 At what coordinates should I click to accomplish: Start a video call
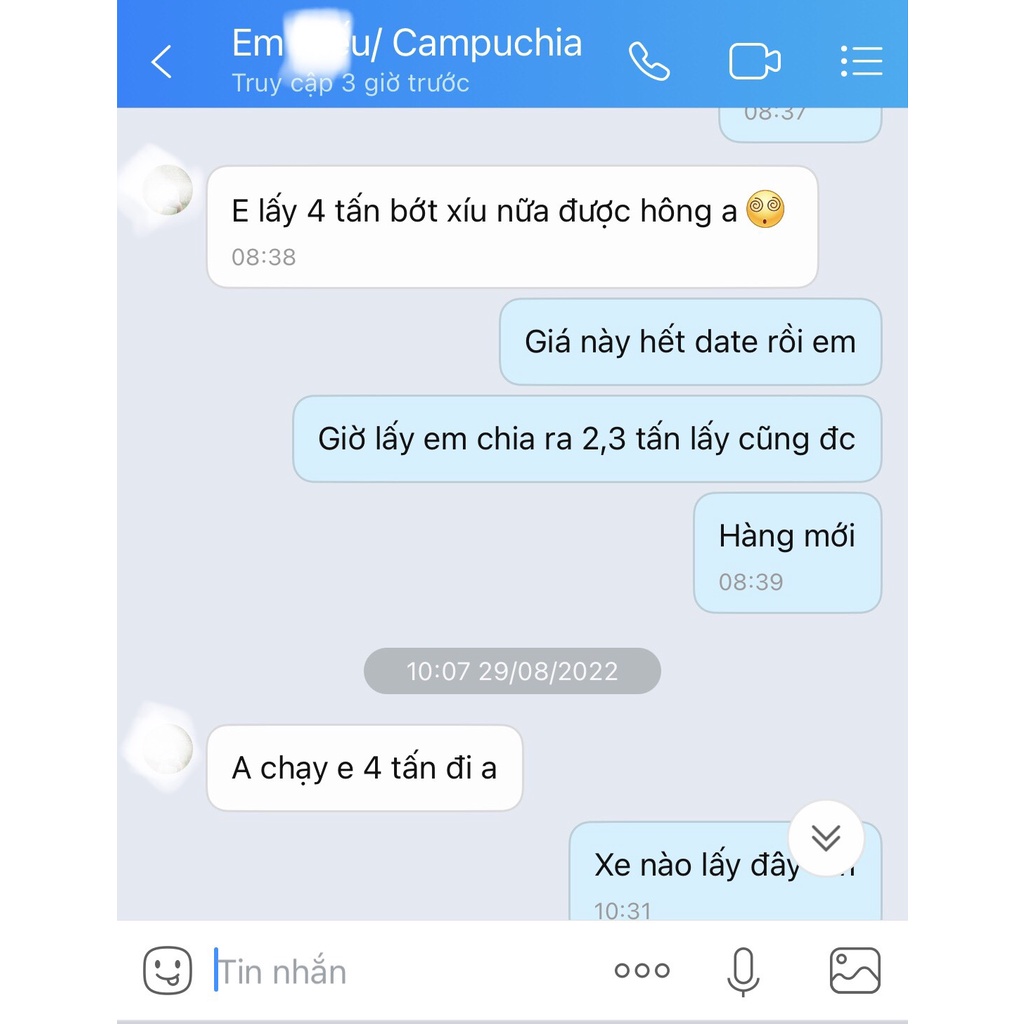(754, 62)
